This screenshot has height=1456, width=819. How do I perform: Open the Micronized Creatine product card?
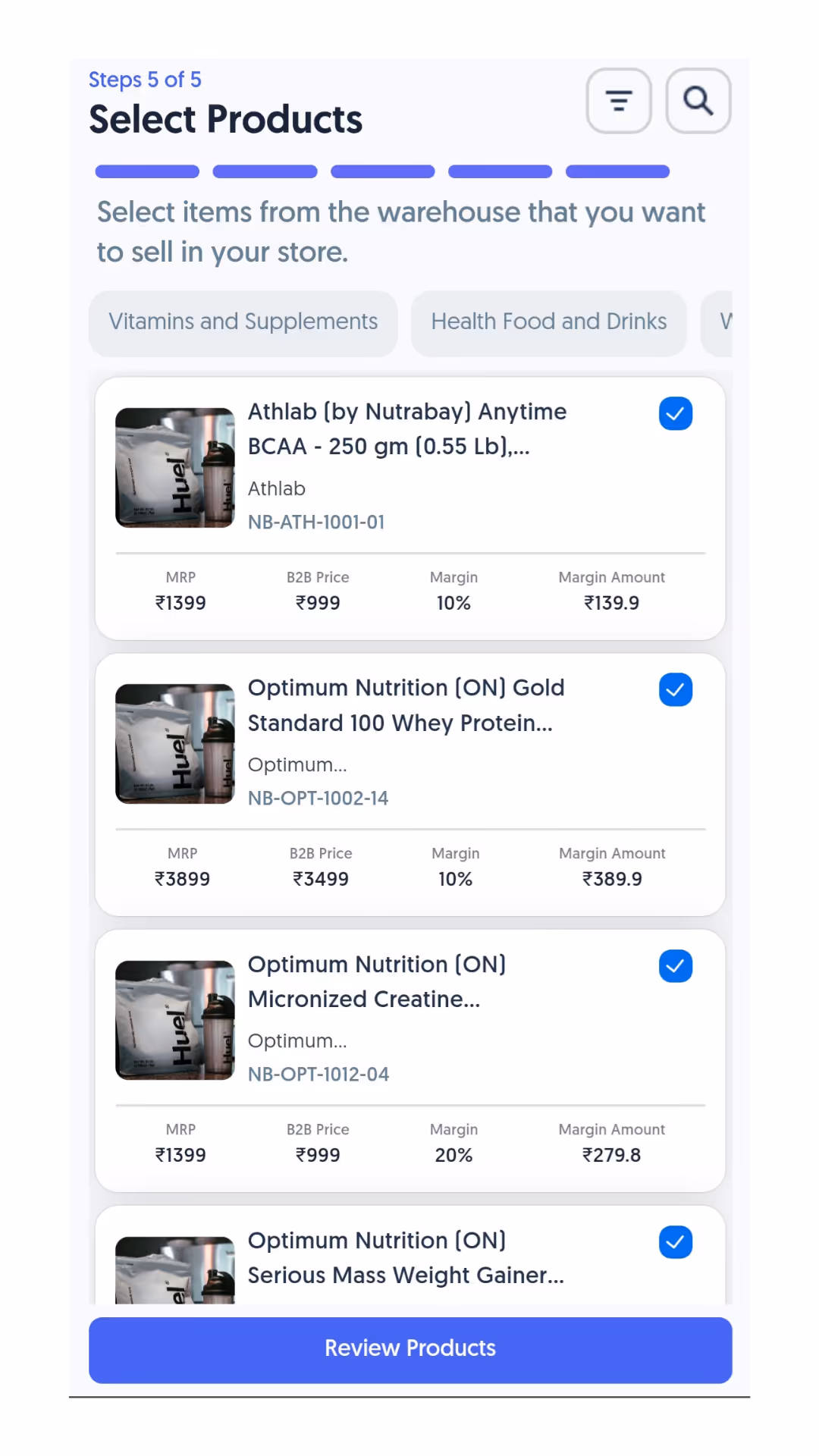[410, 1061]
